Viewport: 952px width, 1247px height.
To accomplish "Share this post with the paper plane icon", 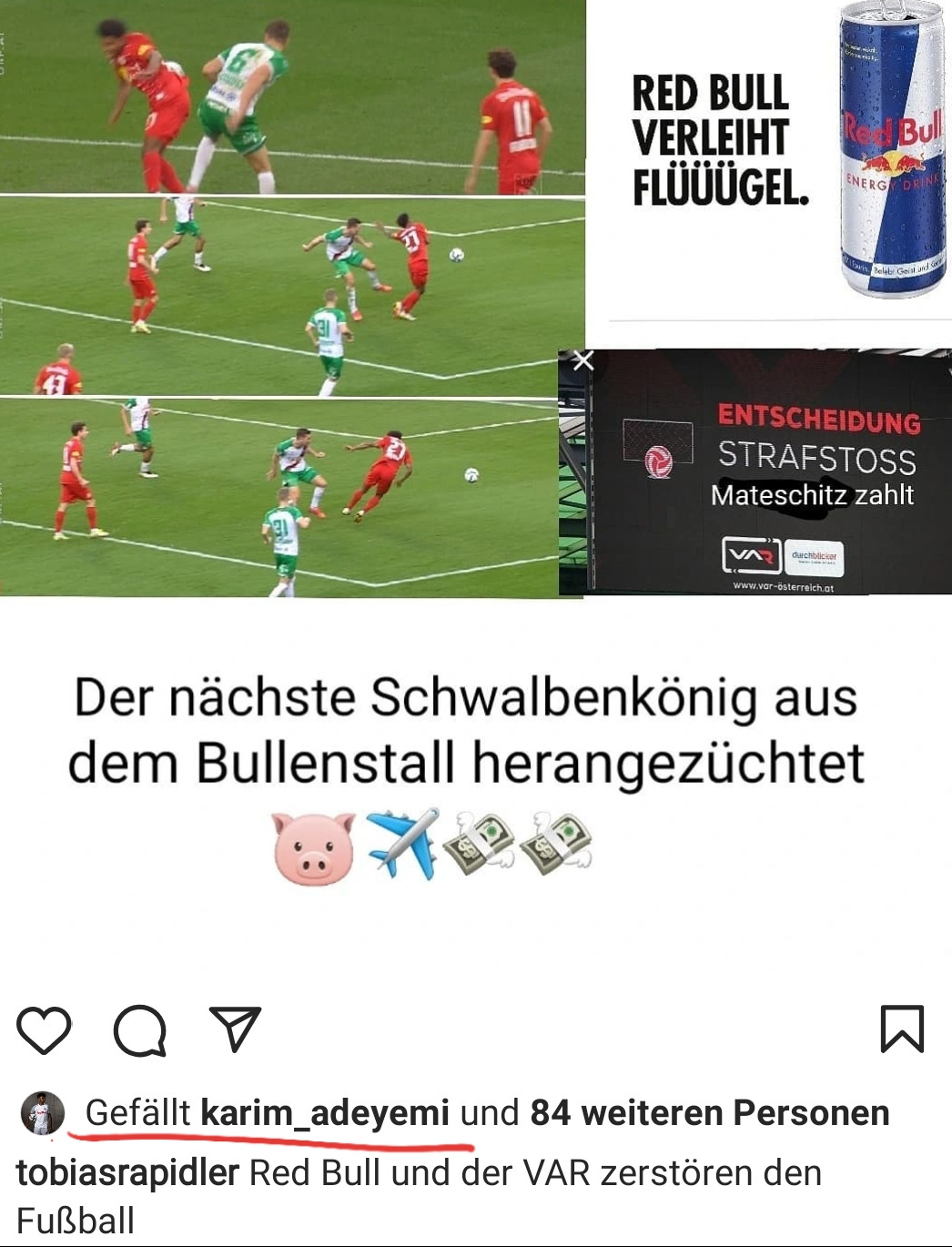I will tap(235, 1029).
